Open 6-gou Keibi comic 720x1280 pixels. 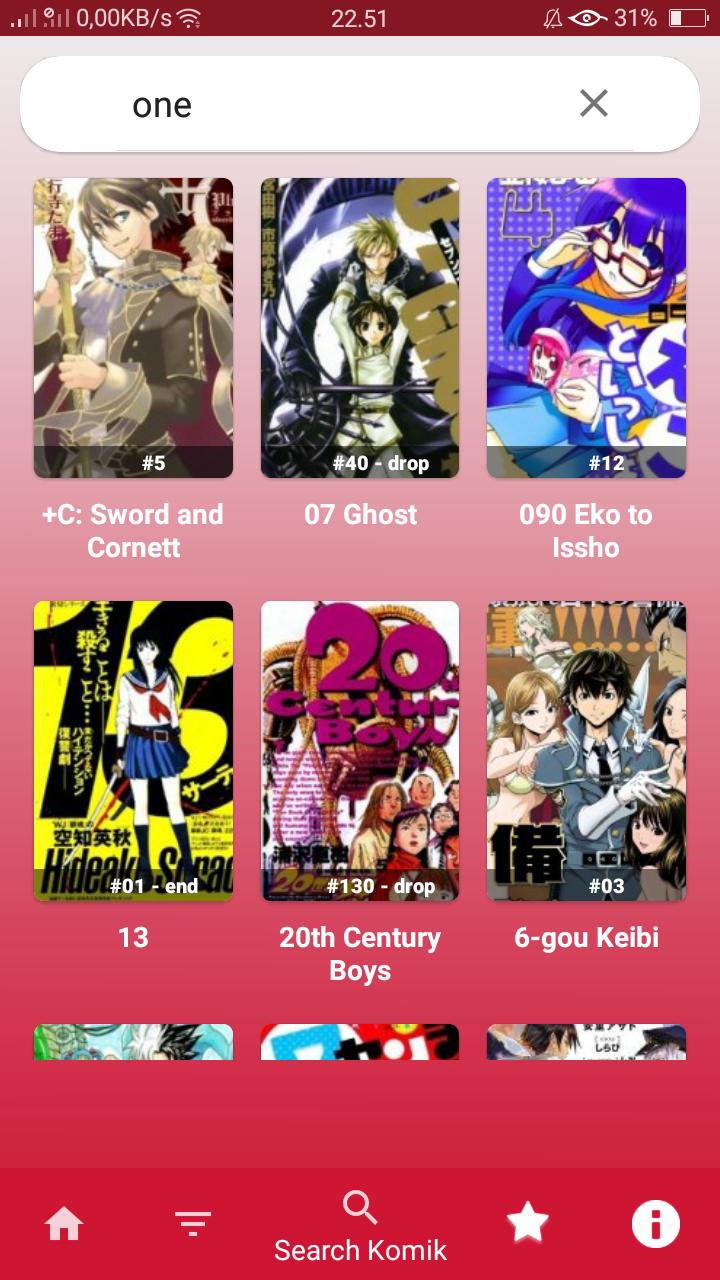click(x=586, y=750)
